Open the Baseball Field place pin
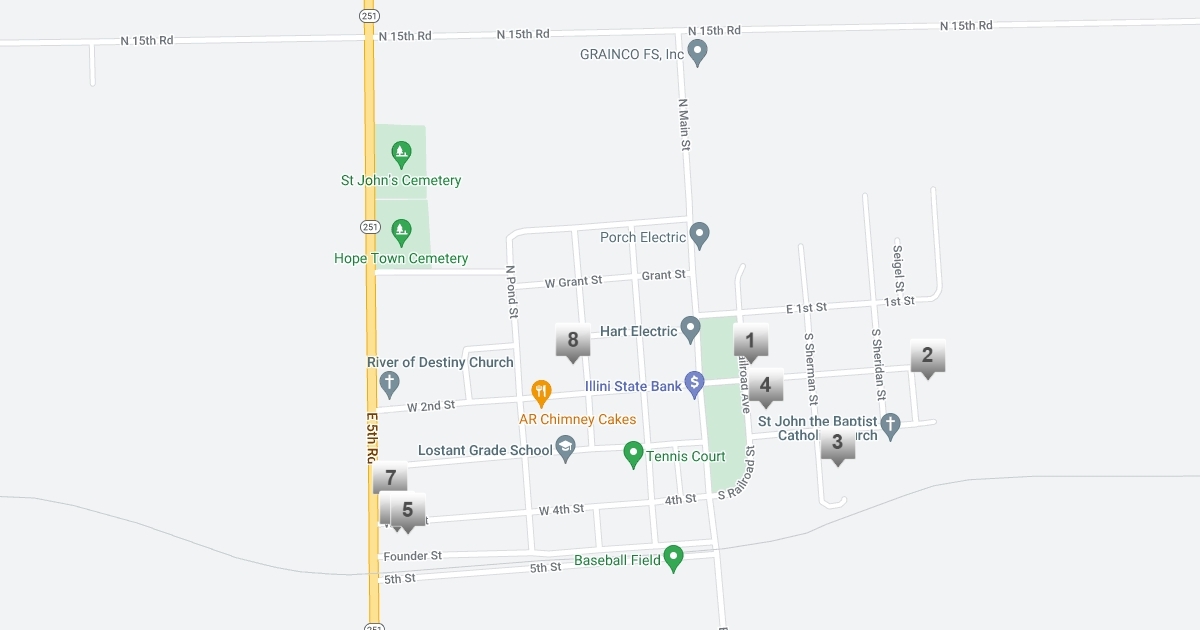The width and height of the screenshot is (1200, 630). (673, 558)
